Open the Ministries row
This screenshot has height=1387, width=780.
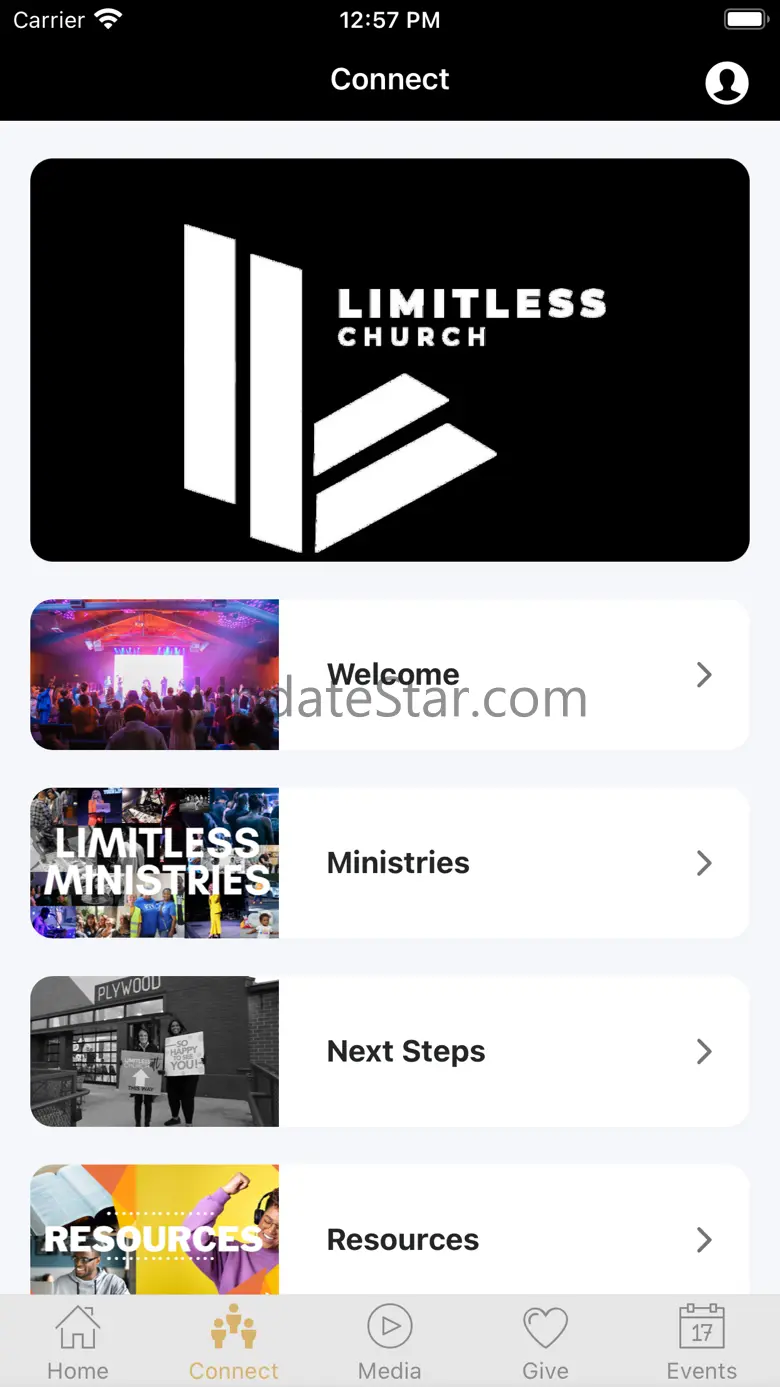(x=390, y=863)
